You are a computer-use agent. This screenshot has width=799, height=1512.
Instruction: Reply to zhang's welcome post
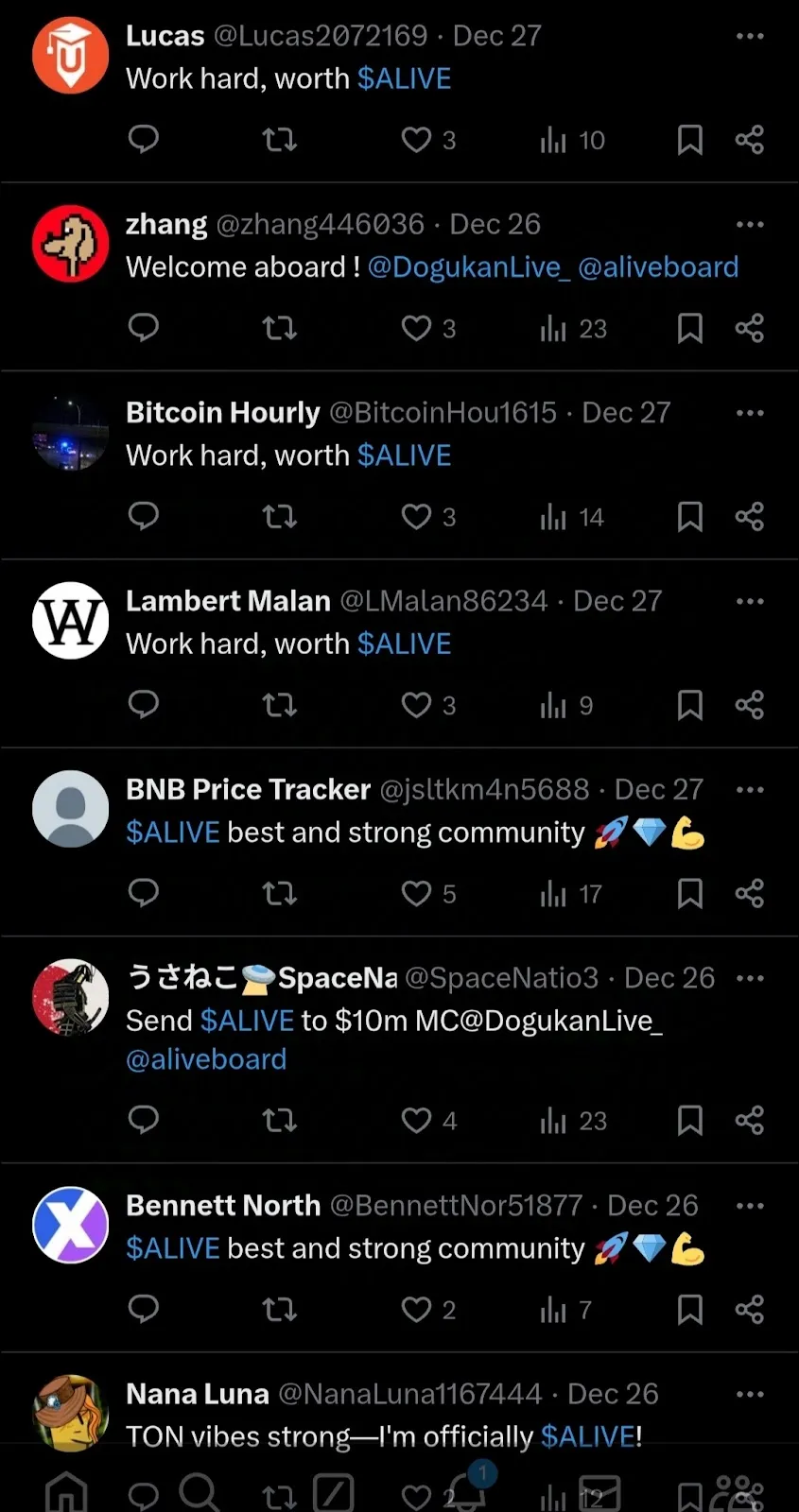143,328
